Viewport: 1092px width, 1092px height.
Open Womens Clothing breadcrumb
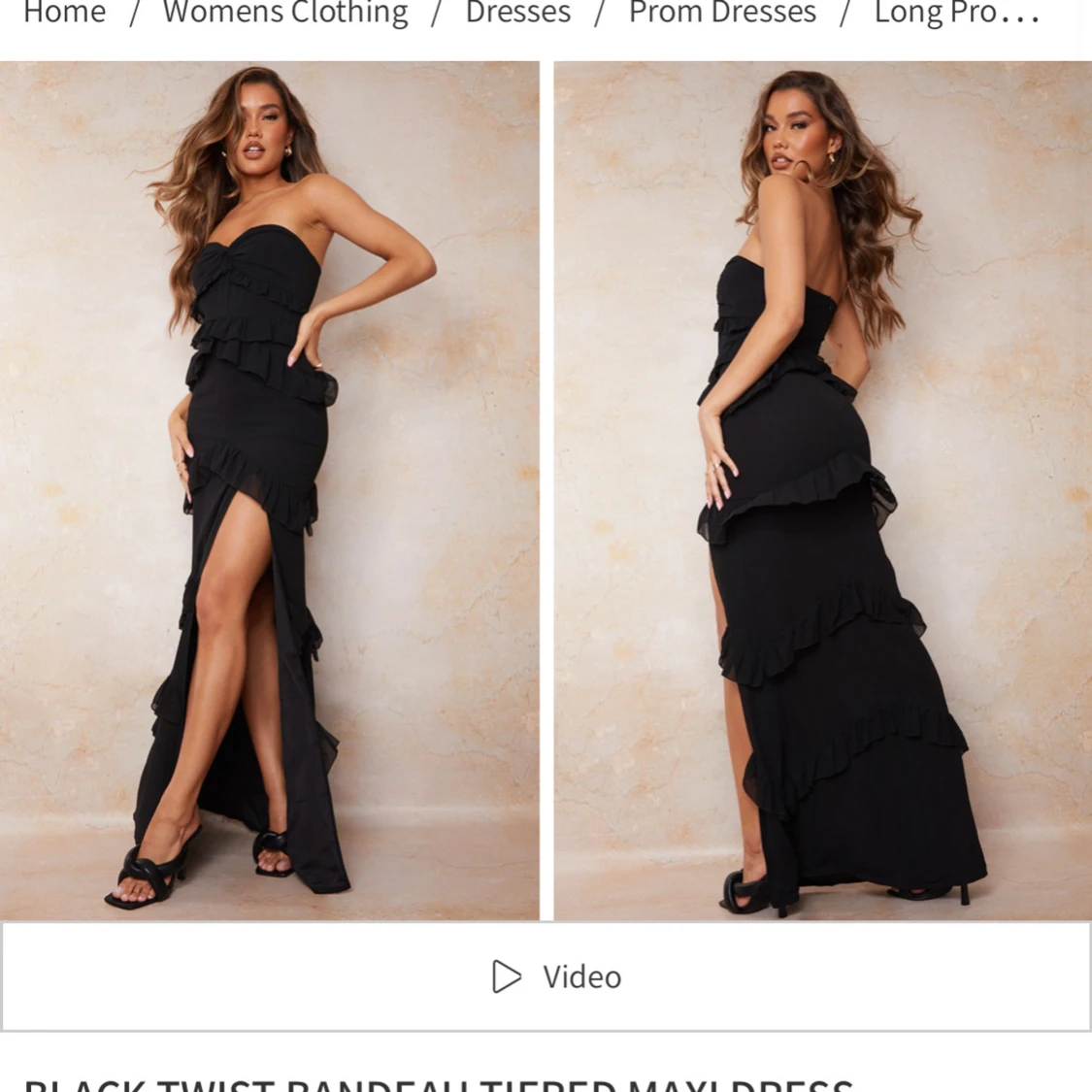coord(285,13)
